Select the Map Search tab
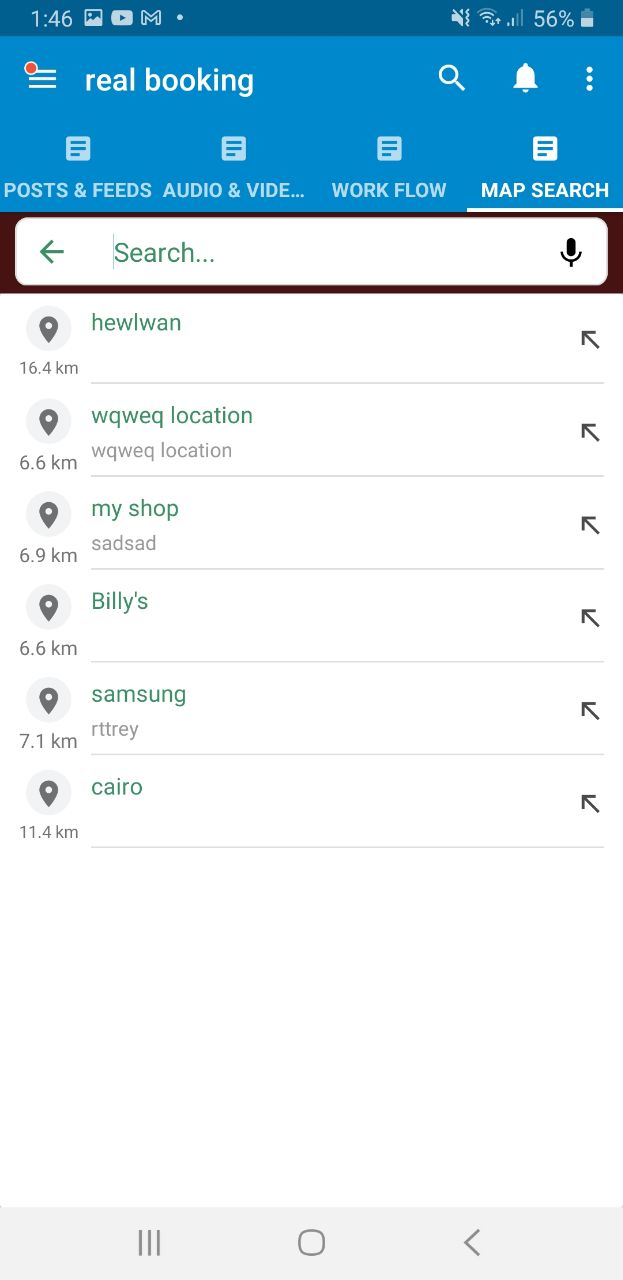The width and height of the screenshot is (623, 1280). (544, 168)
